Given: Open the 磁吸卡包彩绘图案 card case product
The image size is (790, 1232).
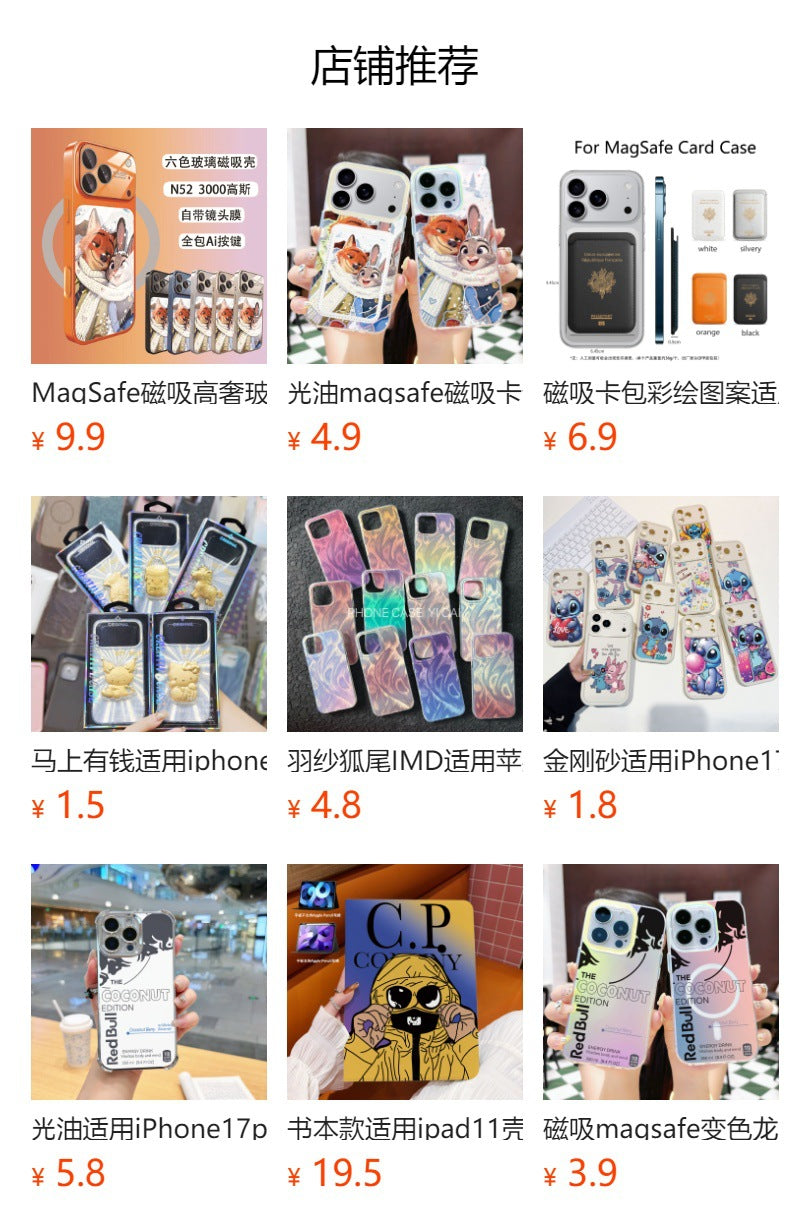Looking at the screenshot, I should (660, 246).
